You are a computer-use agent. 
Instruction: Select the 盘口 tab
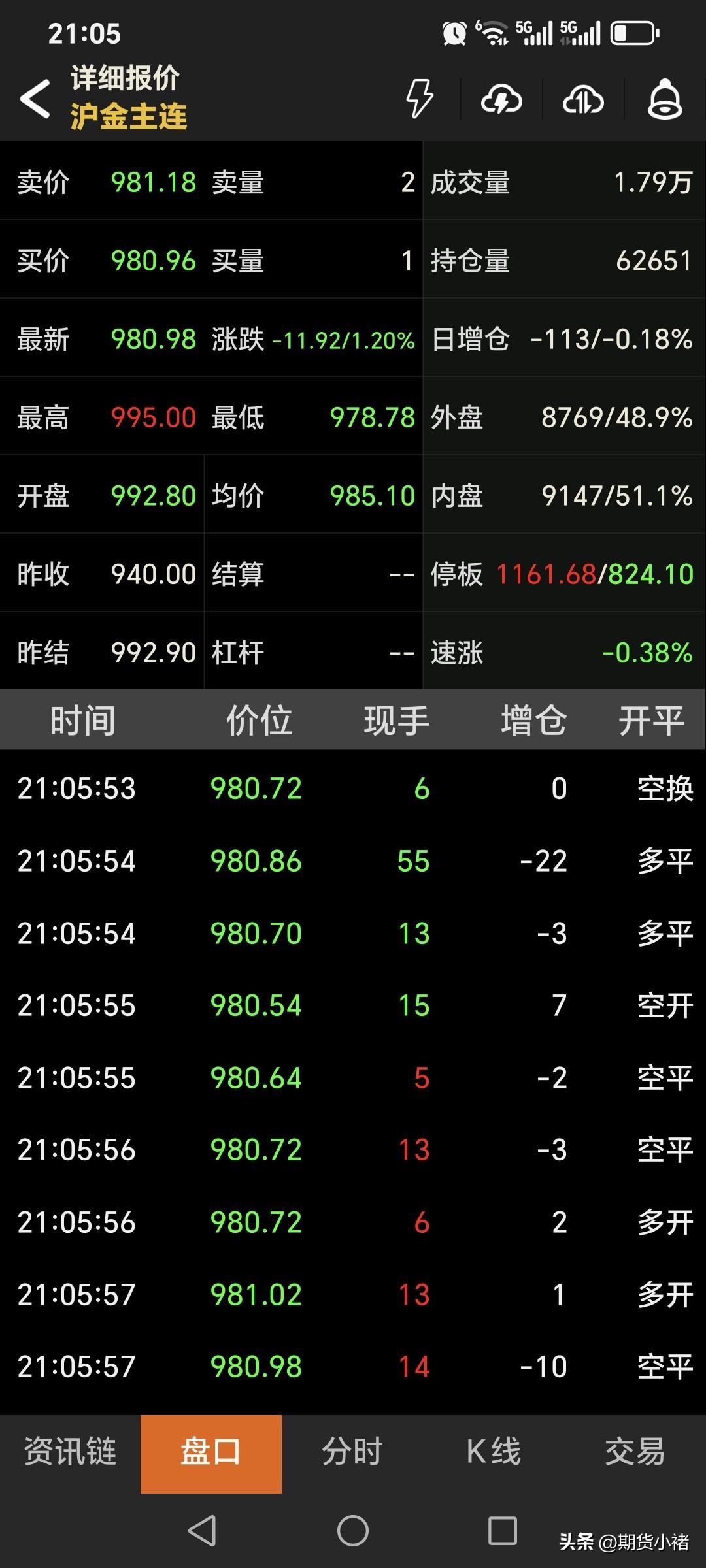(x=210, y=1453)
